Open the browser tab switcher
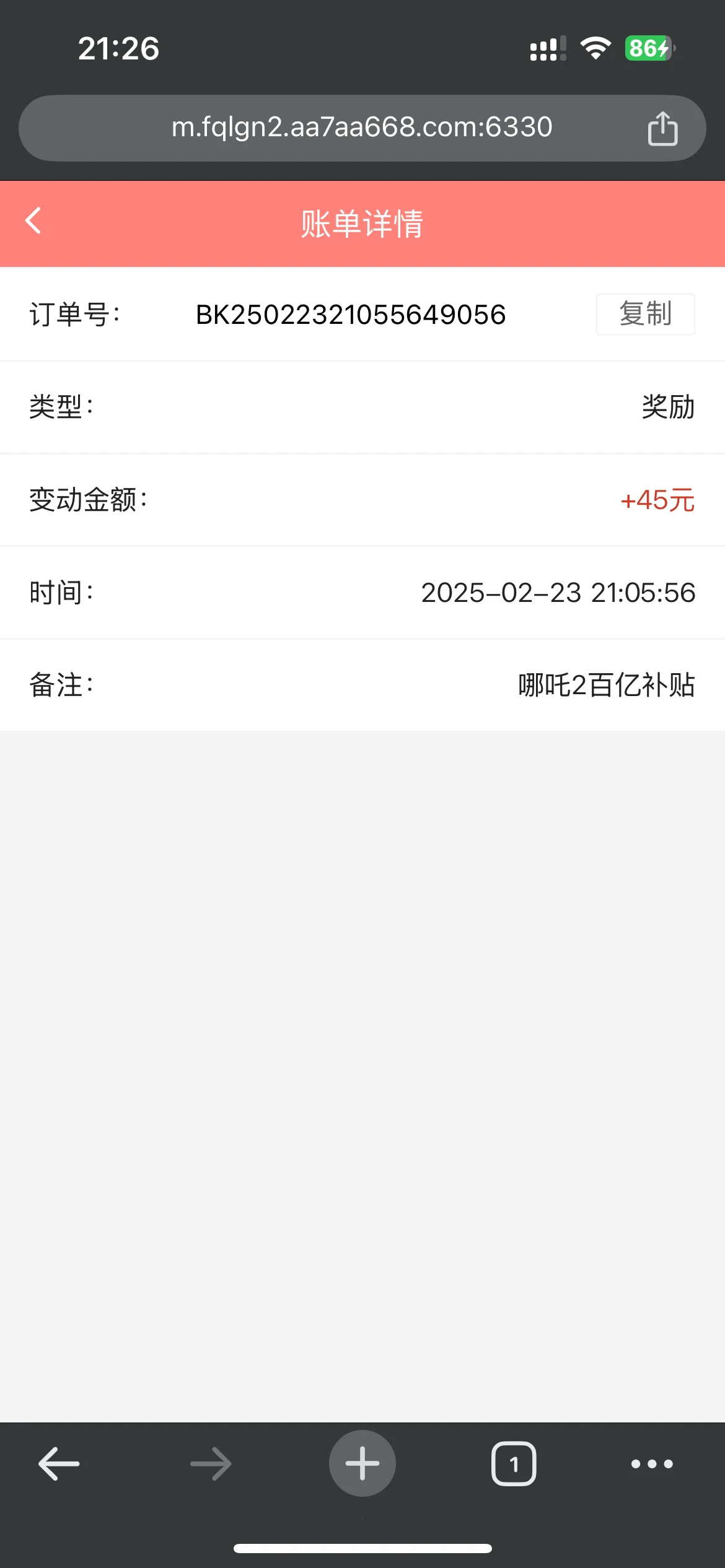 pos(514,1464)
